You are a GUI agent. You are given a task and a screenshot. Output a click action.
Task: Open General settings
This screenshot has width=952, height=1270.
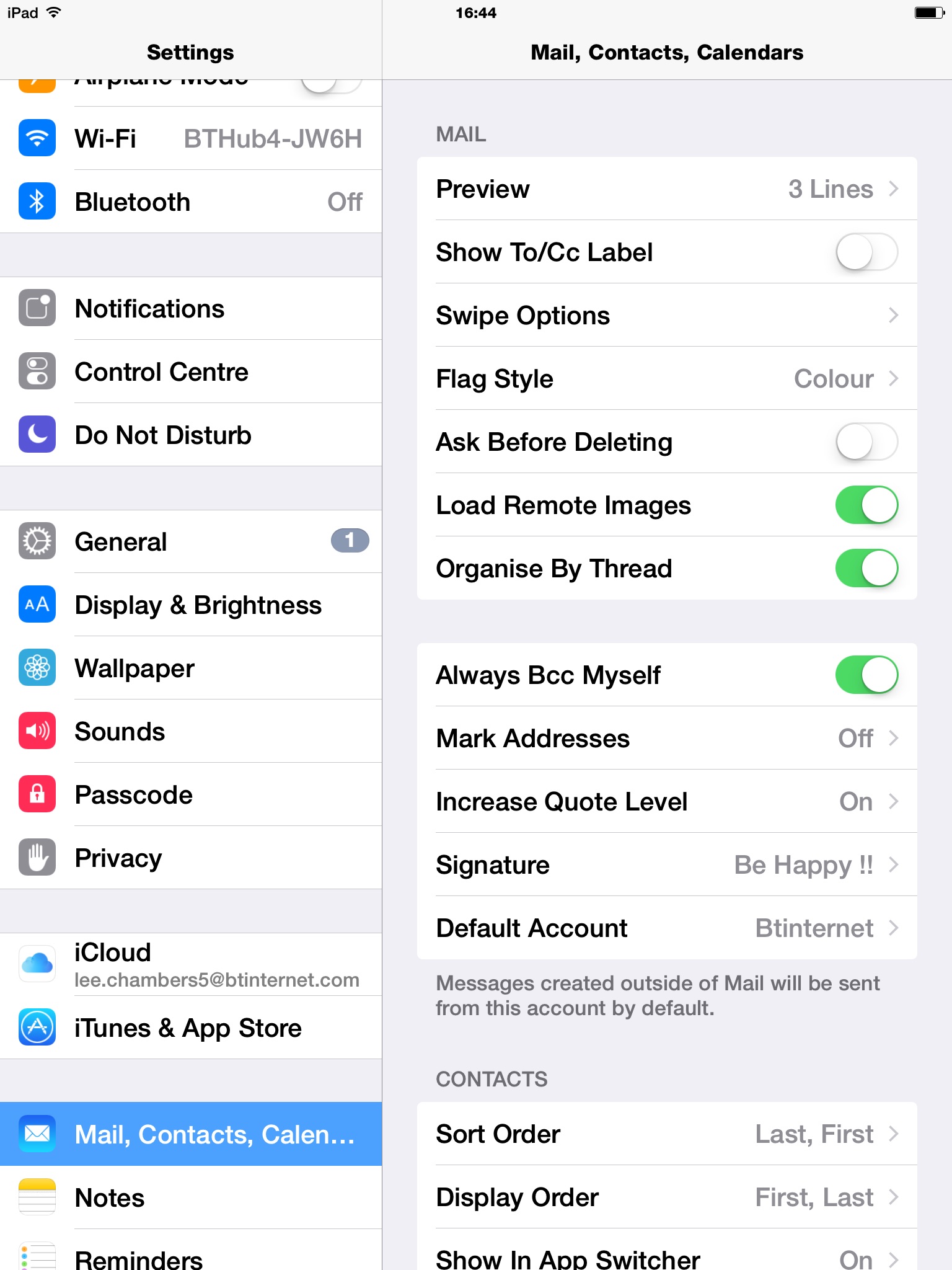(191, 541)
